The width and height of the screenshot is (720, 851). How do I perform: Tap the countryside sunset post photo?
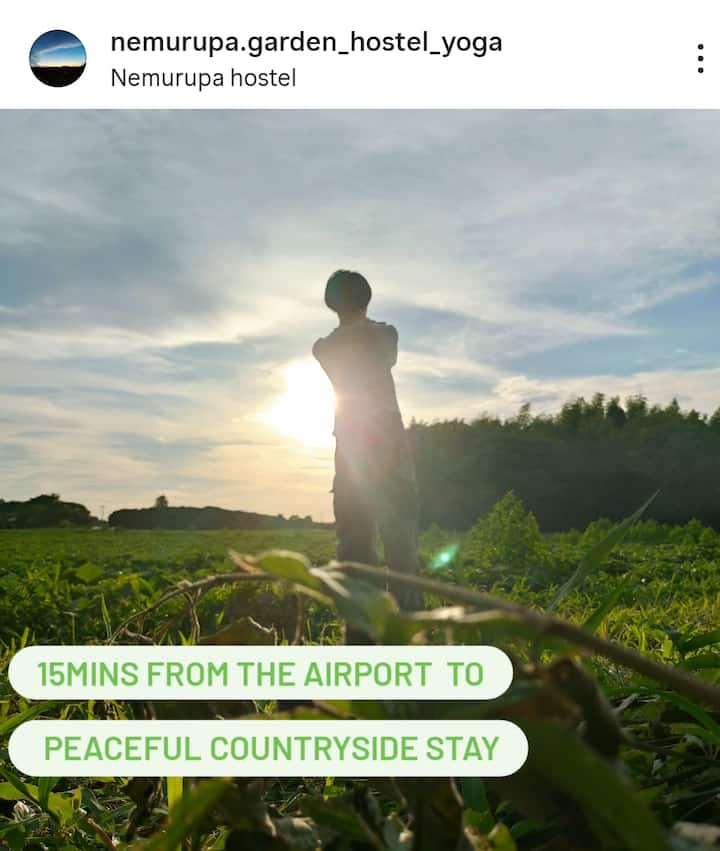click(x=360, y=400)
